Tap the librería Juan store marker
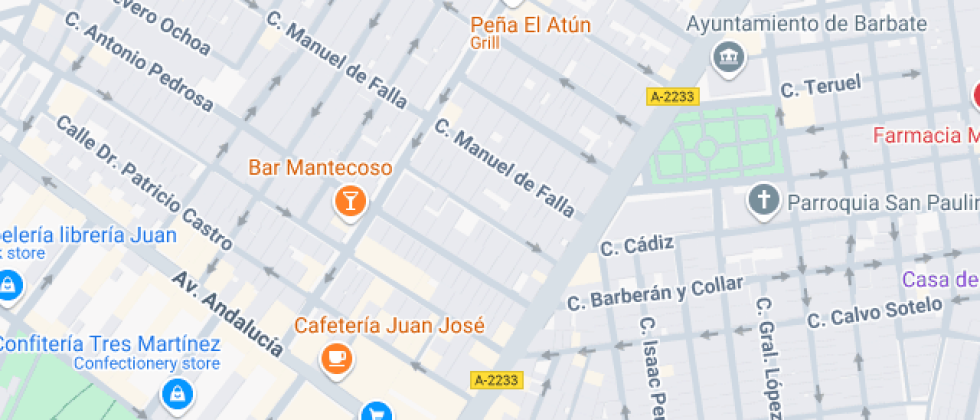The height and width of the screenshot is (420, 980). pyautogui.click(x=10, y=284)
